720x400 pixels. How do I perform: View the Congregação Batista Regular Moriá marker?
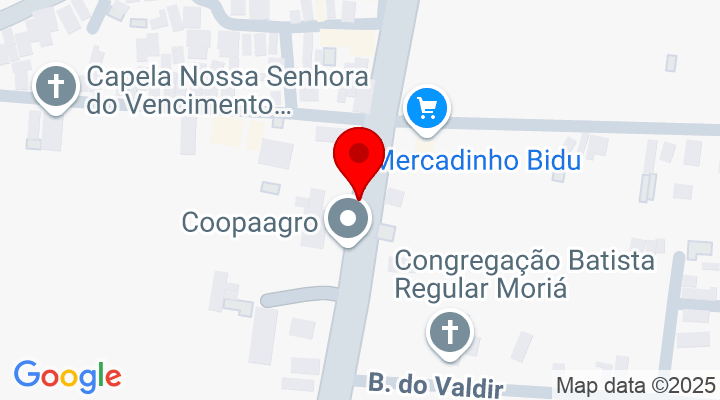450,332
